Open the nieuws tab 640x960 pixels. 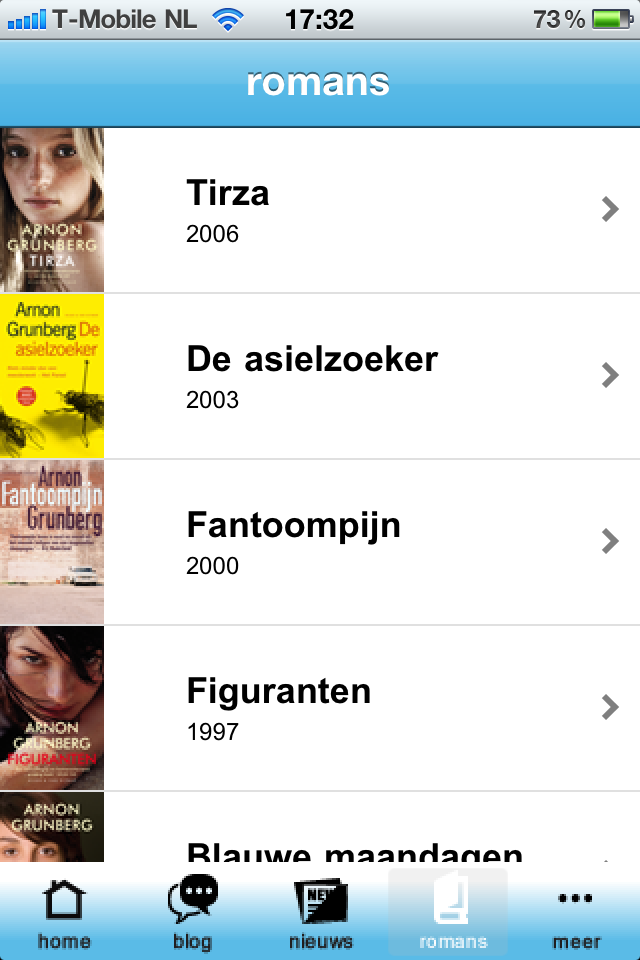(x=320, y=912)
